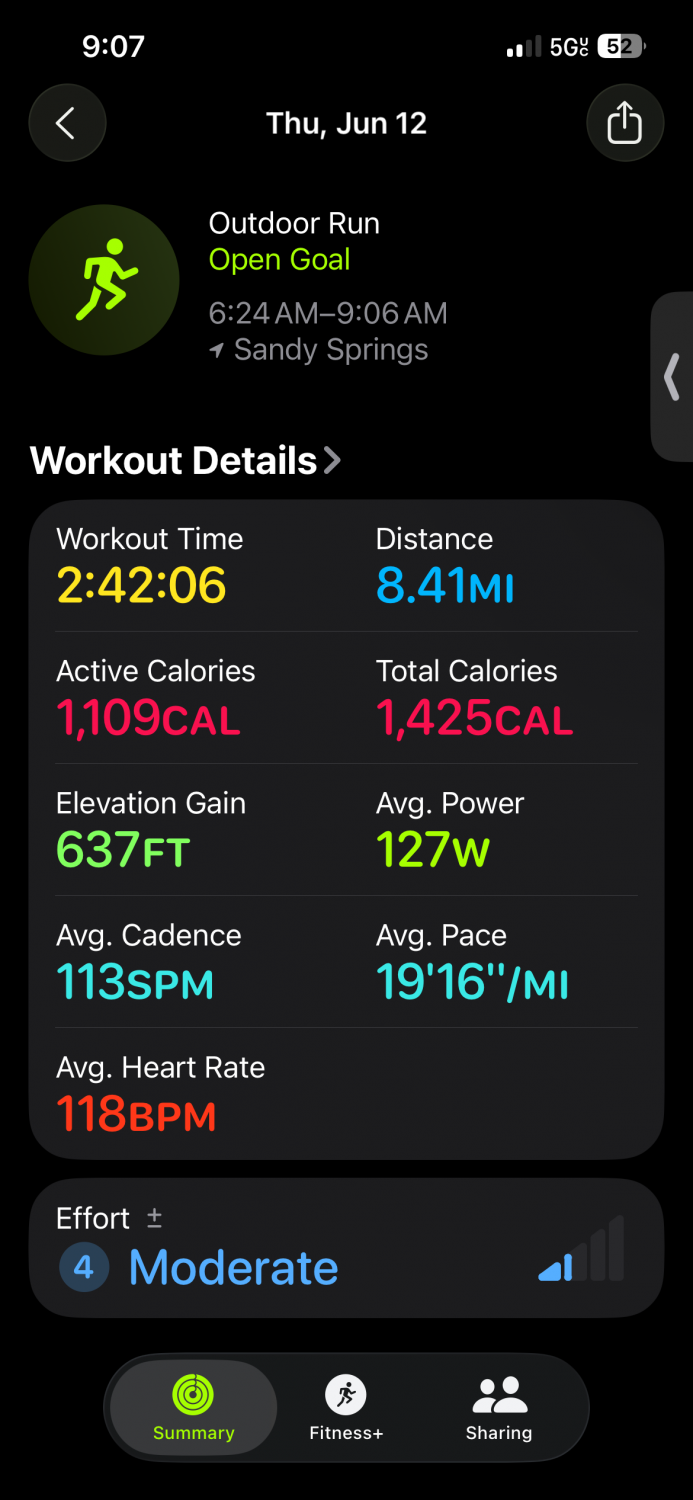Switch to the Sharing tab
The width and height of the screenshot is (693, 1500).
click(x=499, y=1408)
